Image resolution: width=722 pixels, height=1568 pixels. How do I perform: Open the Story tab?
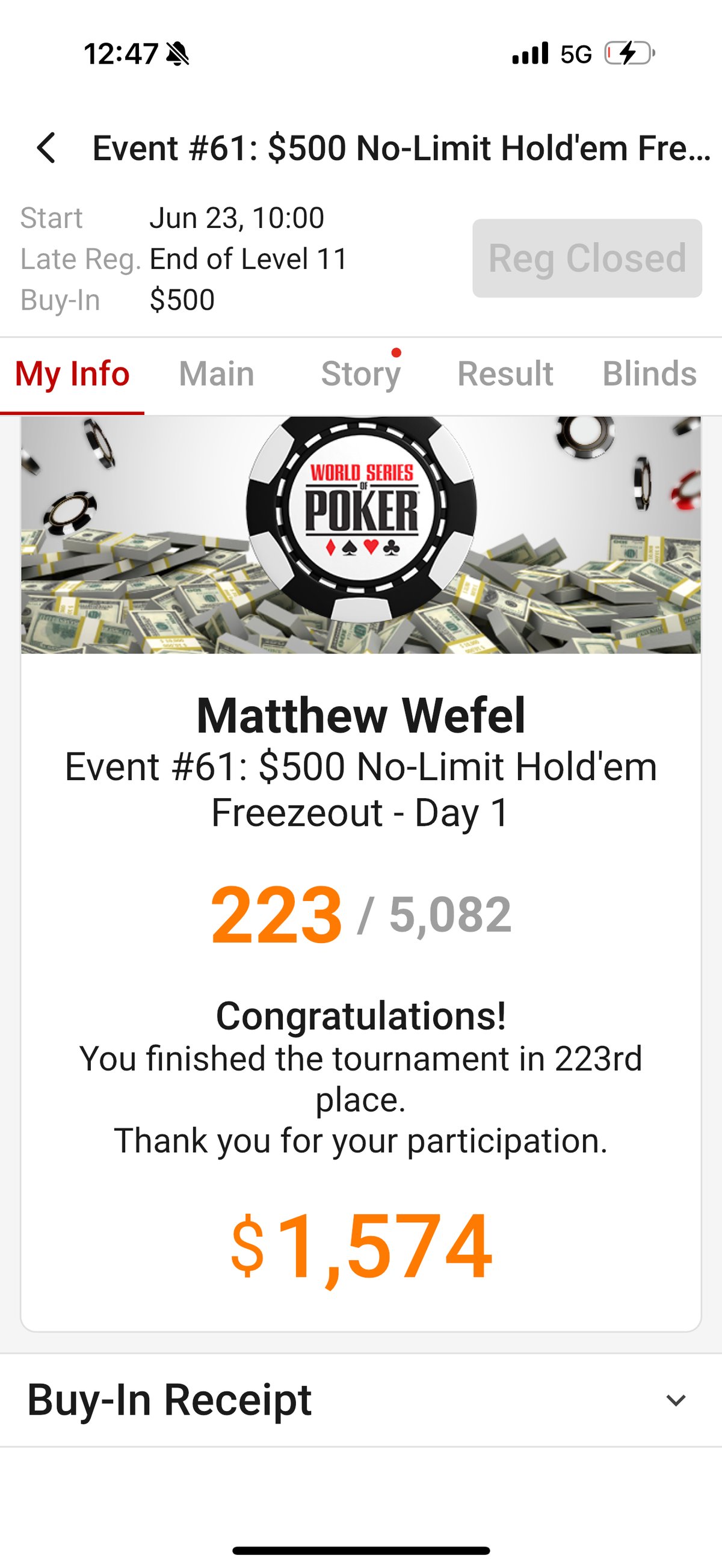point(360,373)
